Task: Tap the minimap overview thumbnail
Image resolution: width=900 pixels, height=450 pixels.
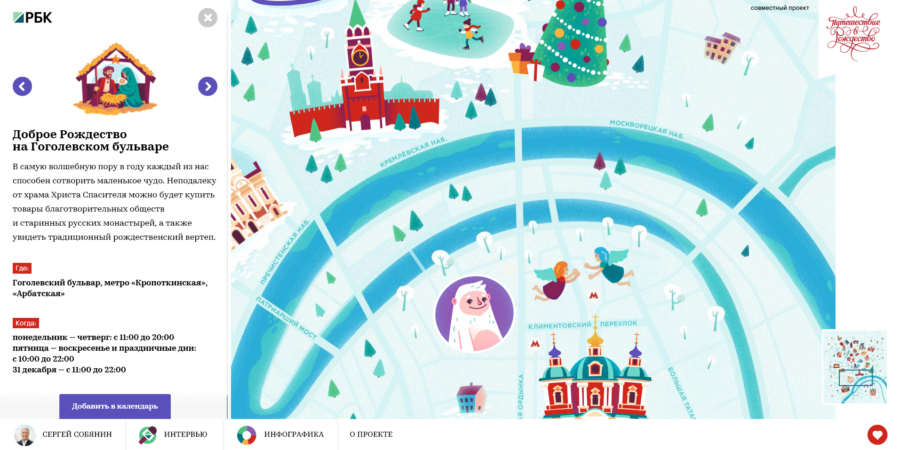Action: coord(854,366)
